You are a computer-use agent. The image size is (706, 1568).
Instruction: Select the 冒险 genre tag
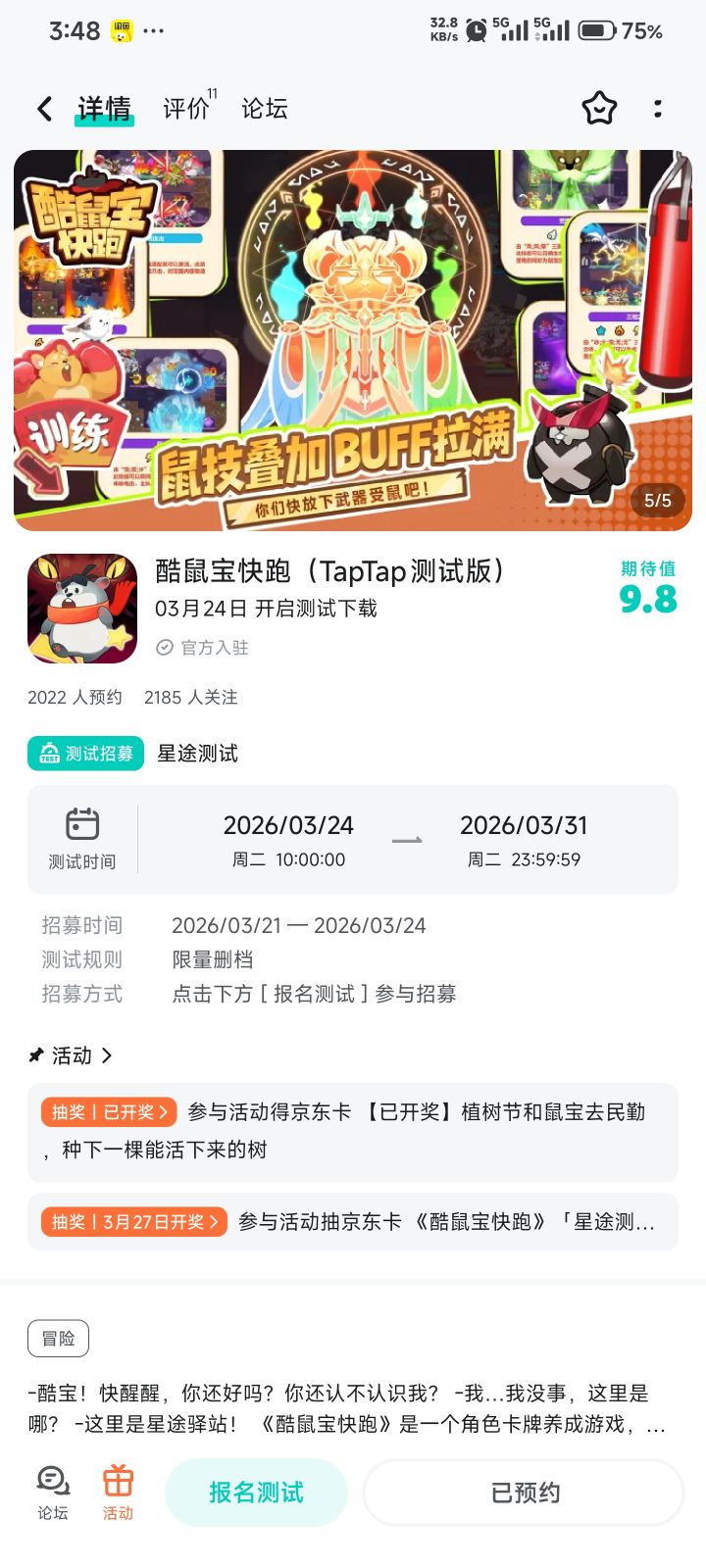(x=58, y=1338)
